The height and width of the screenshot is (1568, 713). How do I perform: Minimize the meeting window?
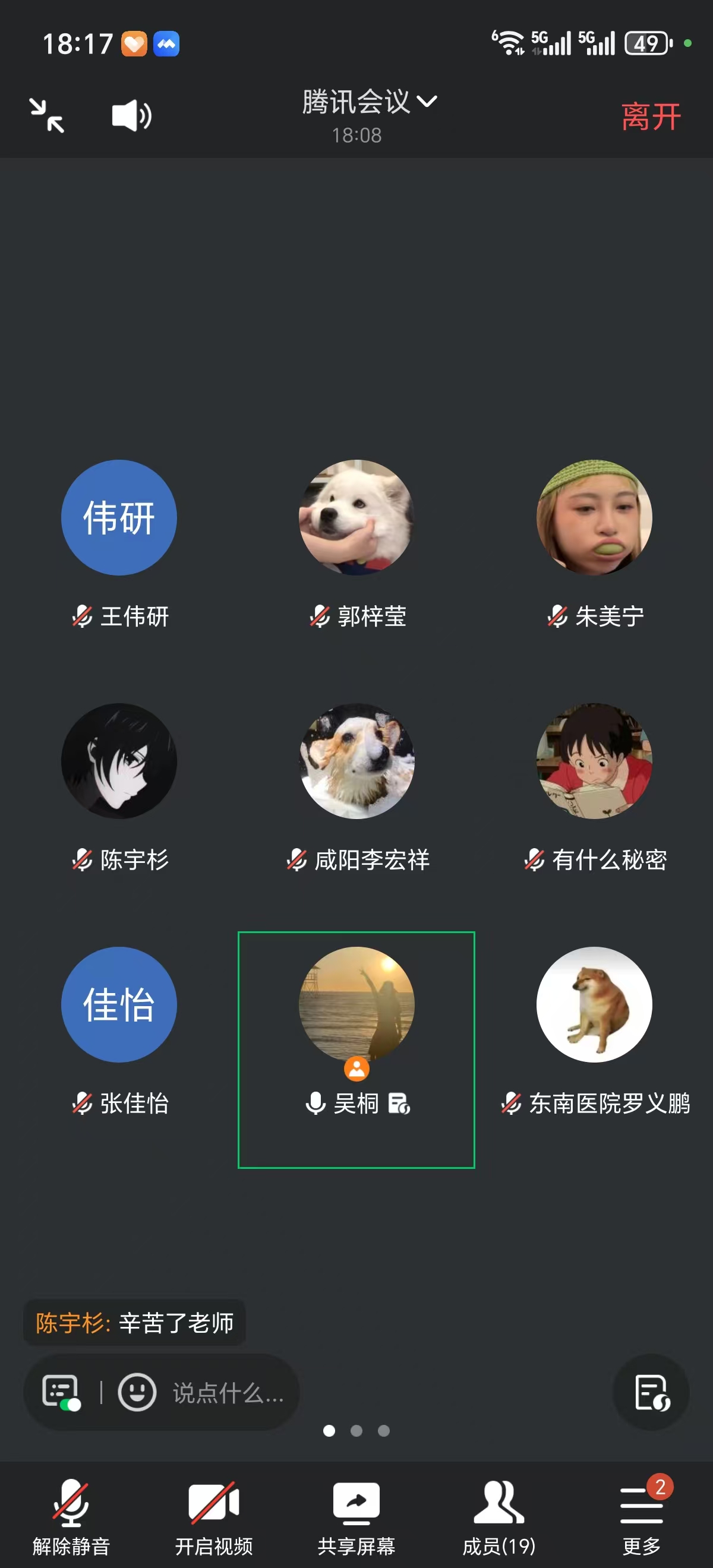[x=47, y=116]
